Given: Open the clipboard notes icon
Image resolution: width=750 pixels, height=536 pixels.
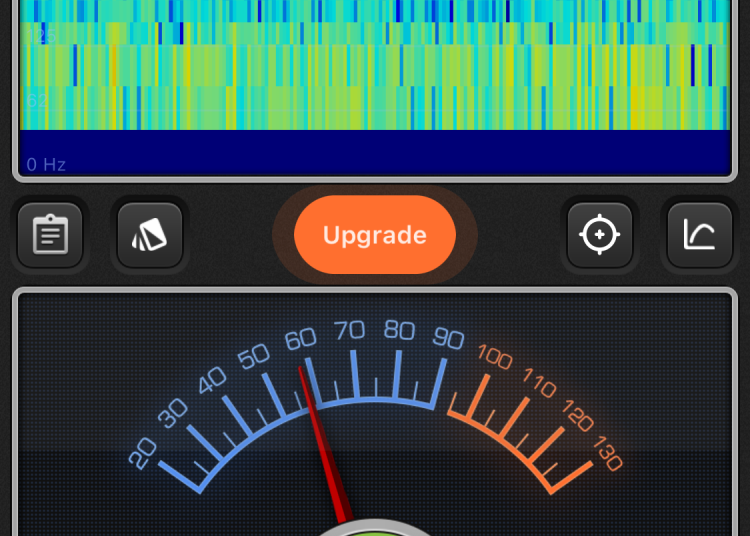Looking at the screenshot, I should (50, 235).
